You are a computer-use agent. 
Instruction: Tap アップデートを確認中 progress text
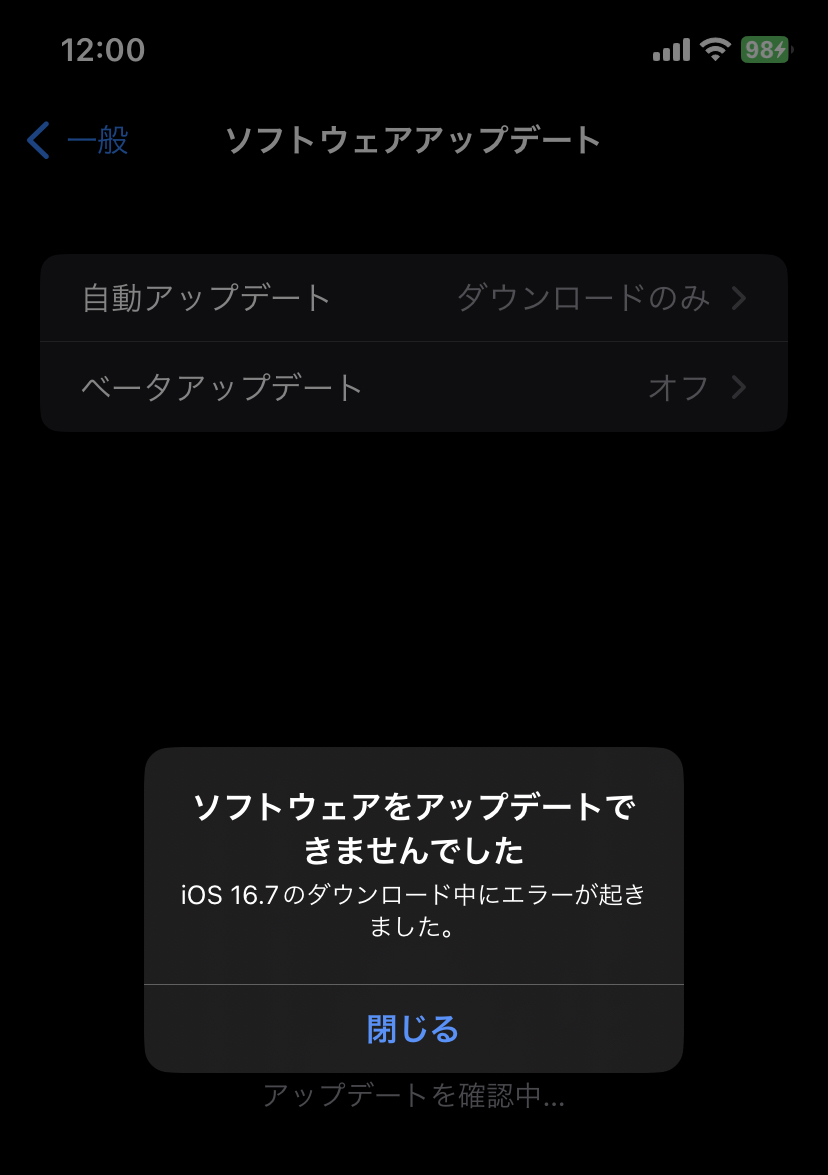click(413, 1097)
